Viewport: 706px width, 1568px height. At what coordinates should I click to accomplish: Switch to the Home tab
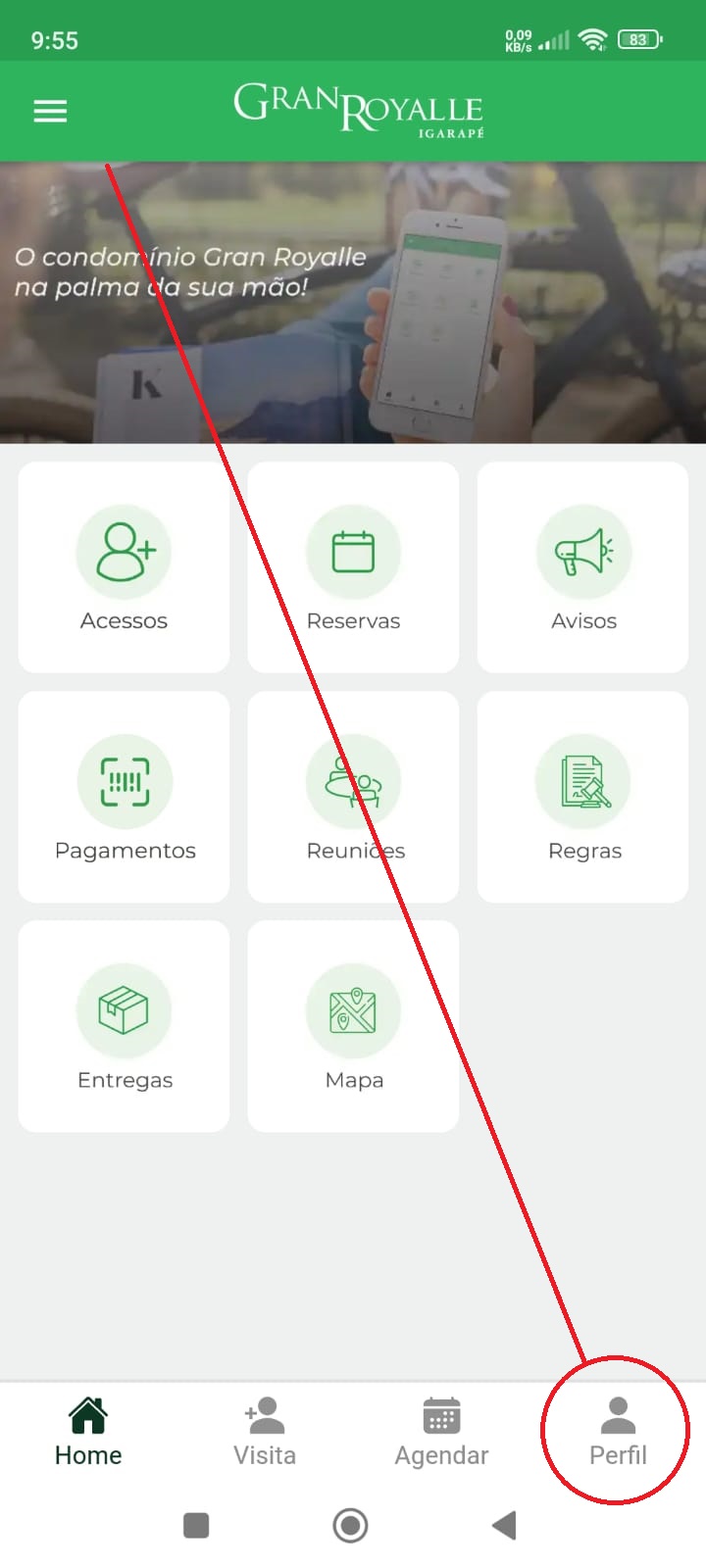click(88, 1432)
